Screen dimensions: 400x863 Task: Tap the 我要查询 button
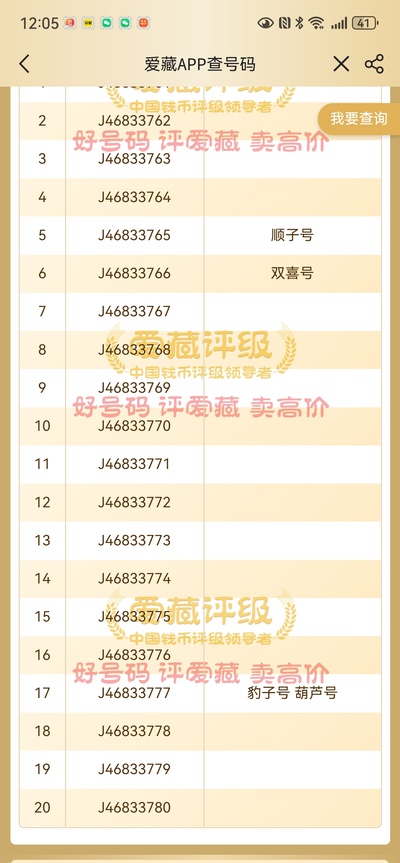359,119
